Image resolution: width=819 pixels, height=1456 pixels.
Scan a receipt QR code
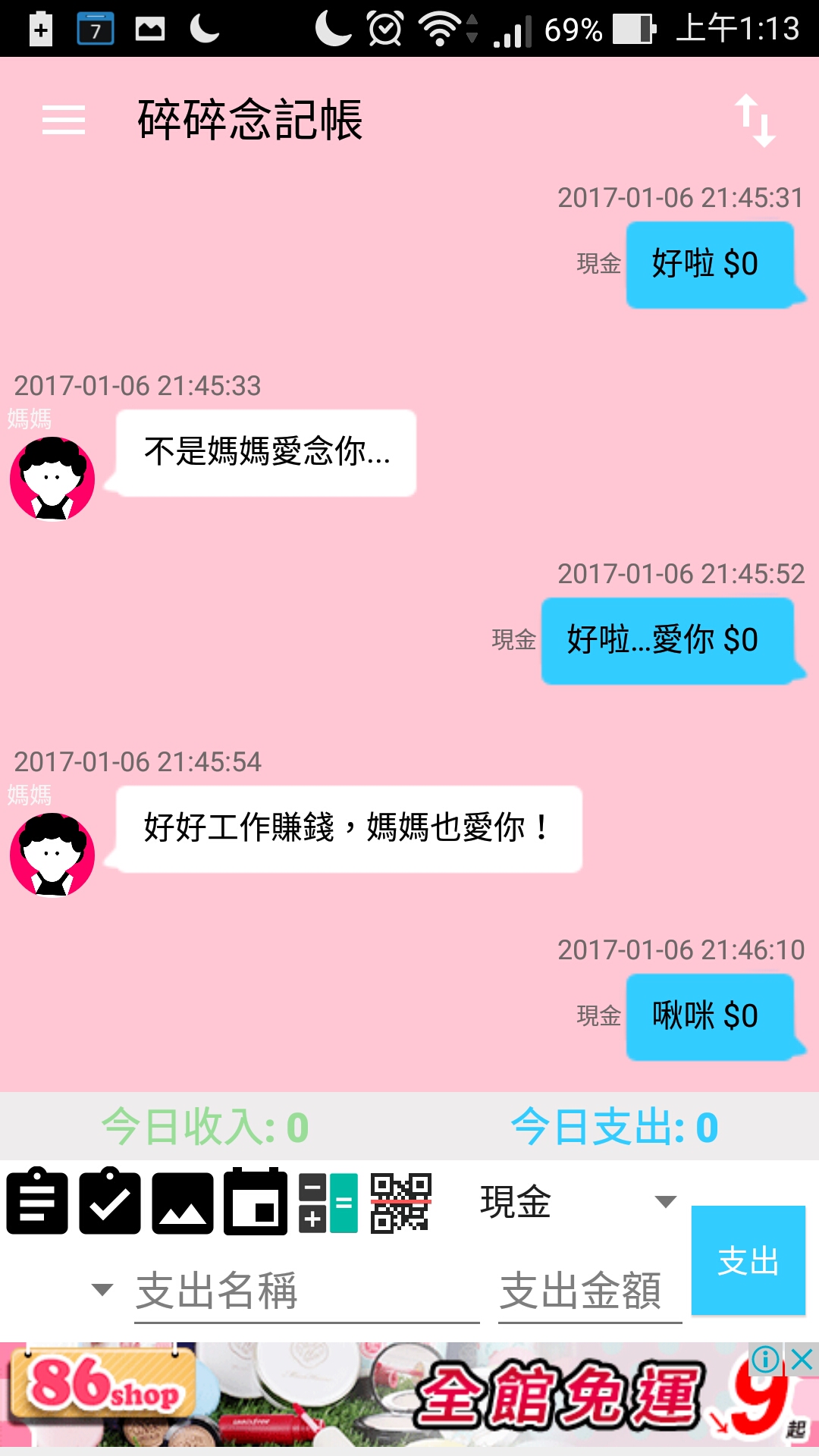(x=401, y=1203)
